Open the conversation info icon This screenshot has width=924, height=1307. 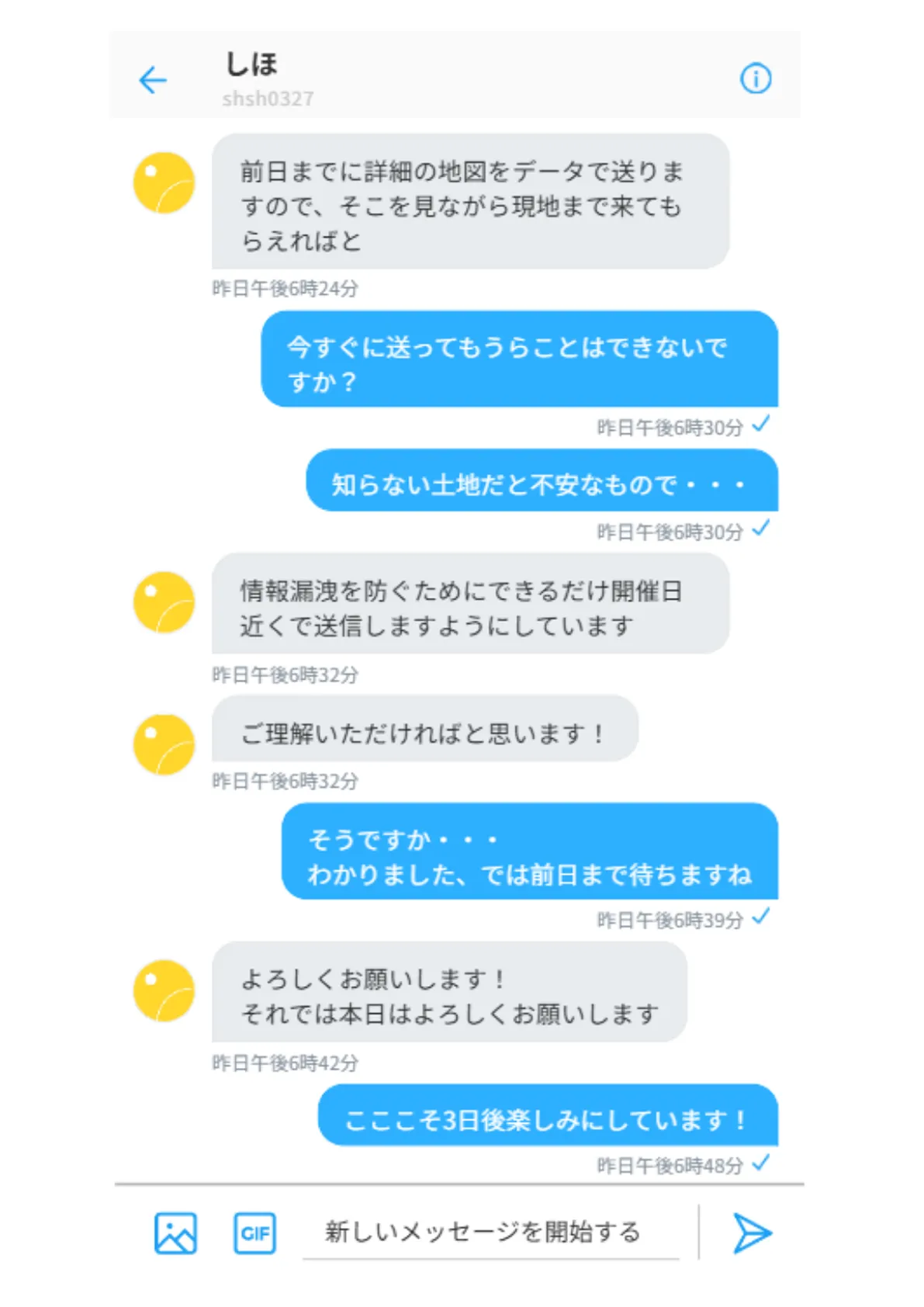[757, 78]
